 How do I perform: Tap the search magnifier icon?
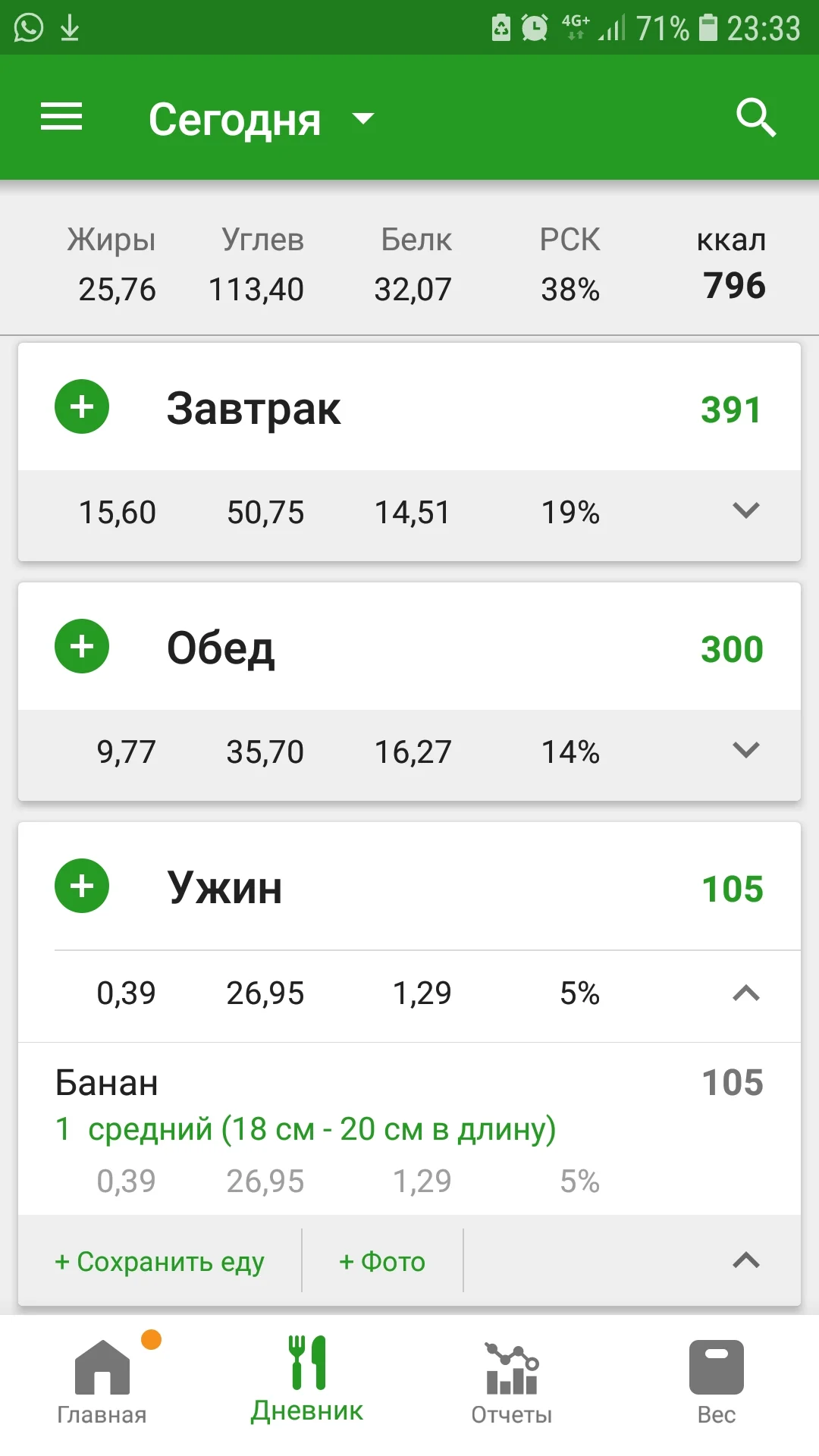(755, 118)
